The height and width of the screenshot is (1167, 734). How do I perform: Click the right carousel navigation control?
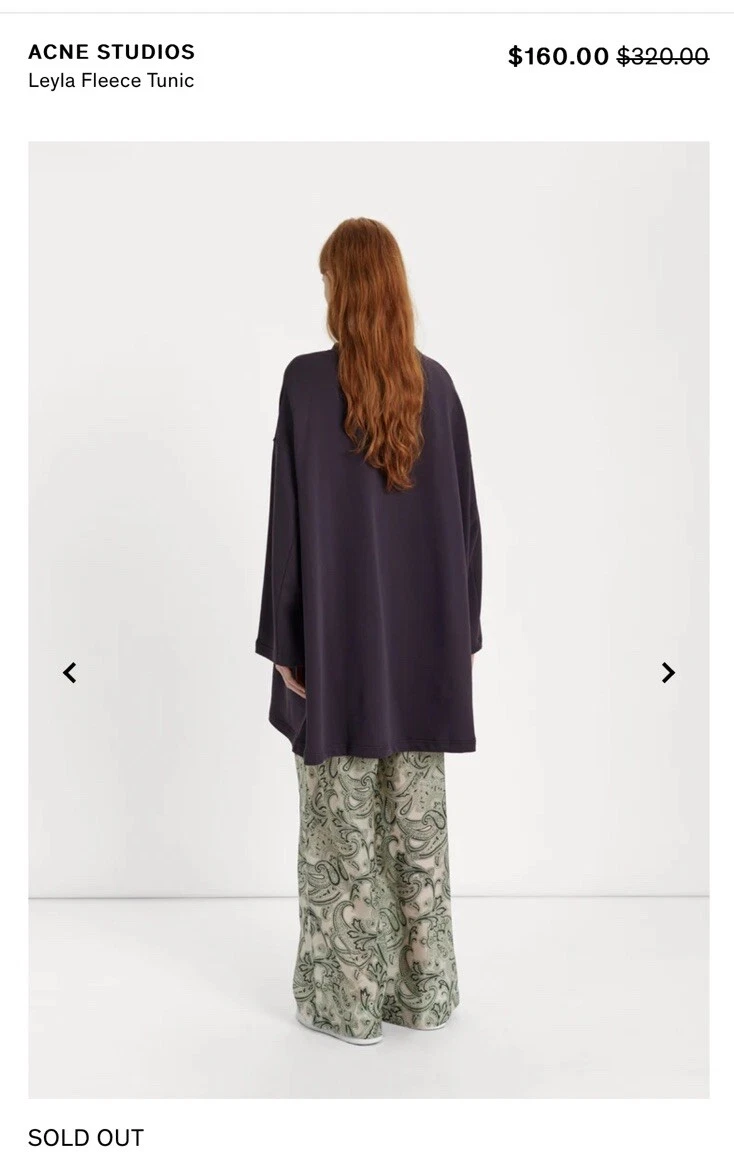(668, 671)
